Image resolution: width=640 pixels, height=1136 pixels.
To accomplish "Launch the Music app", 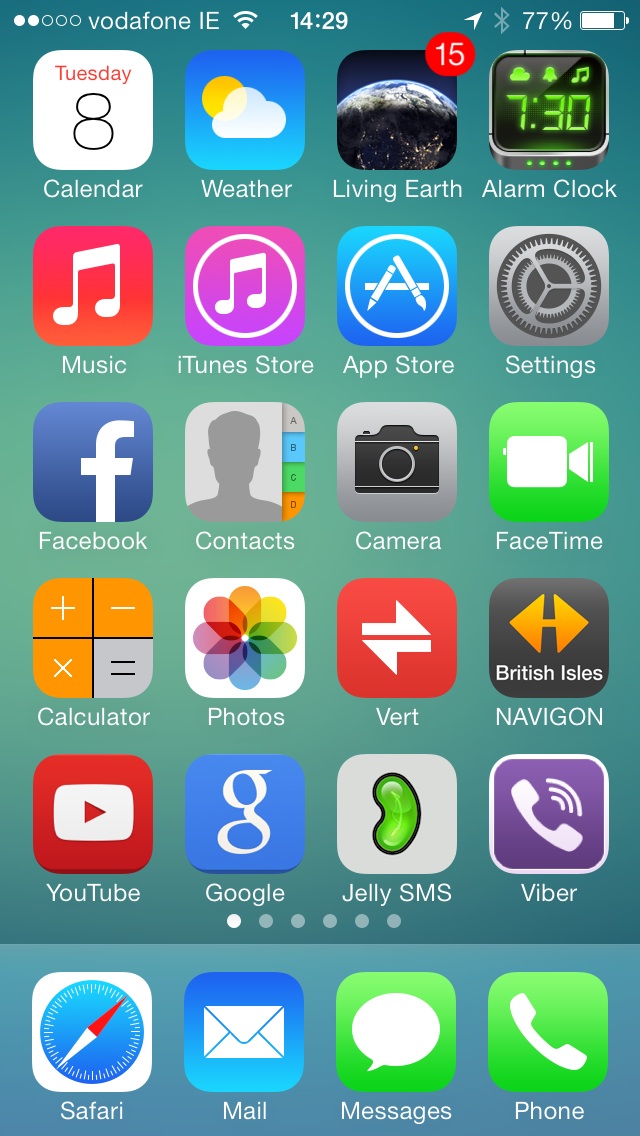I will coord(93,286).
